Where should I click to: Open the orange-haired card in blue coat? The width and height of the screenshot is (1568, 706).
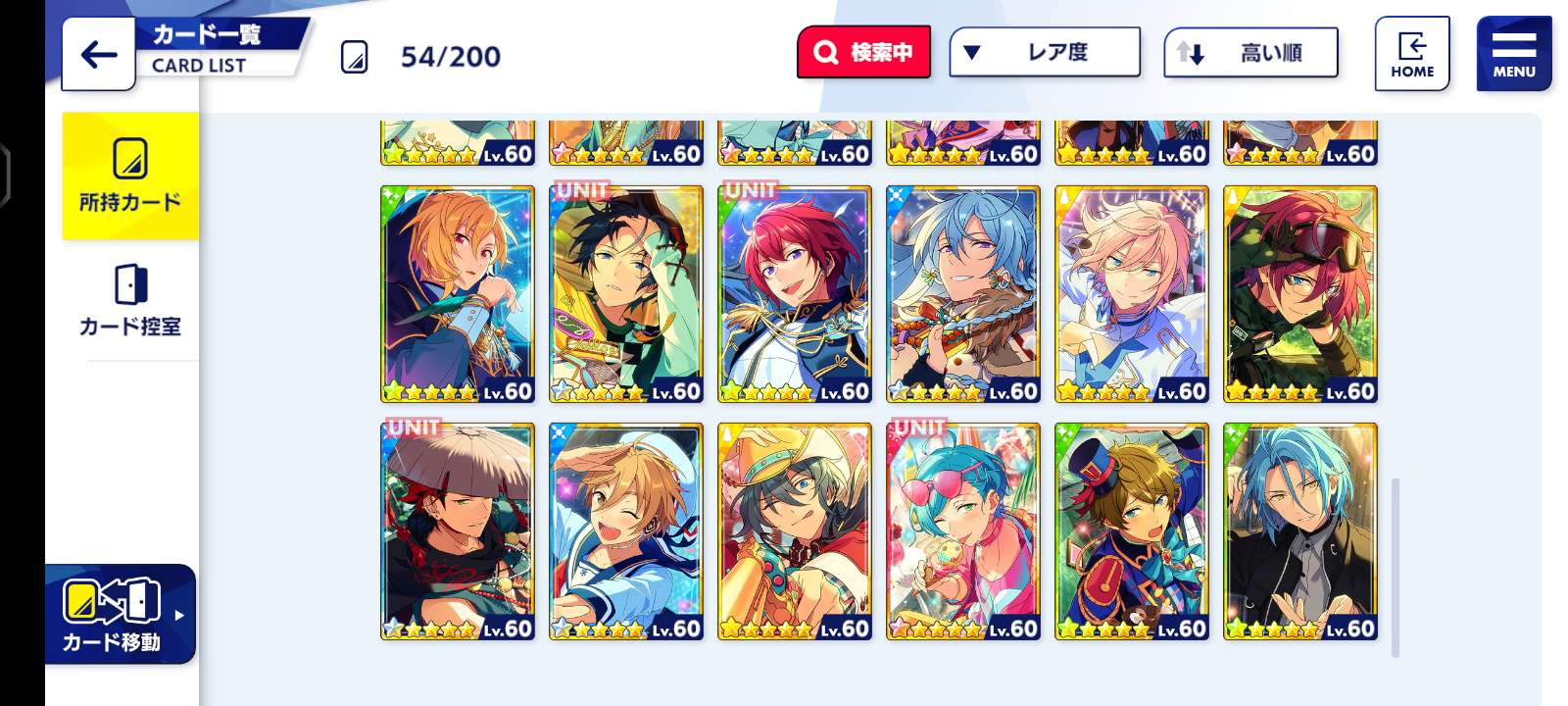(458, 293)
